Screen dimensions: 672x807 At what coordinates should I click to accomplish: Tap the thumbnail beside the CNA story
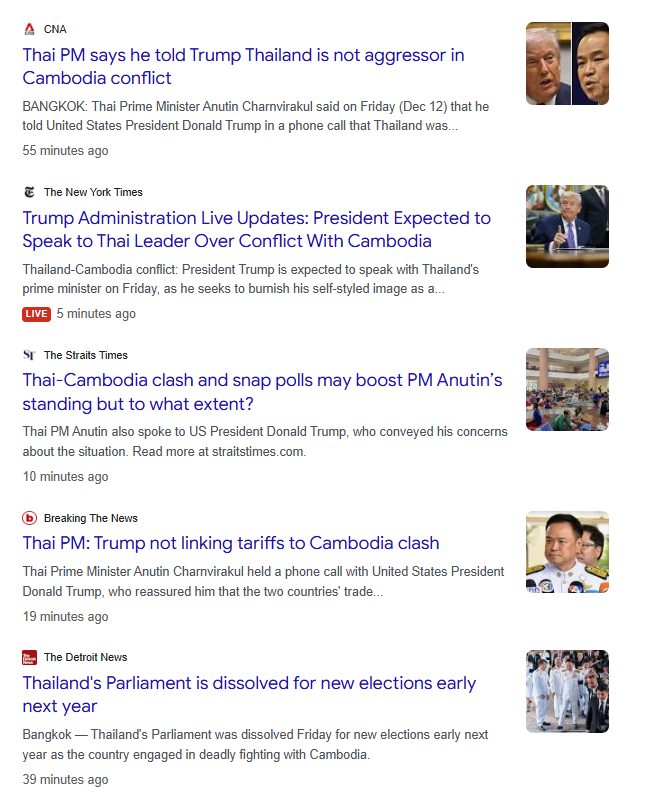(567, 64)
